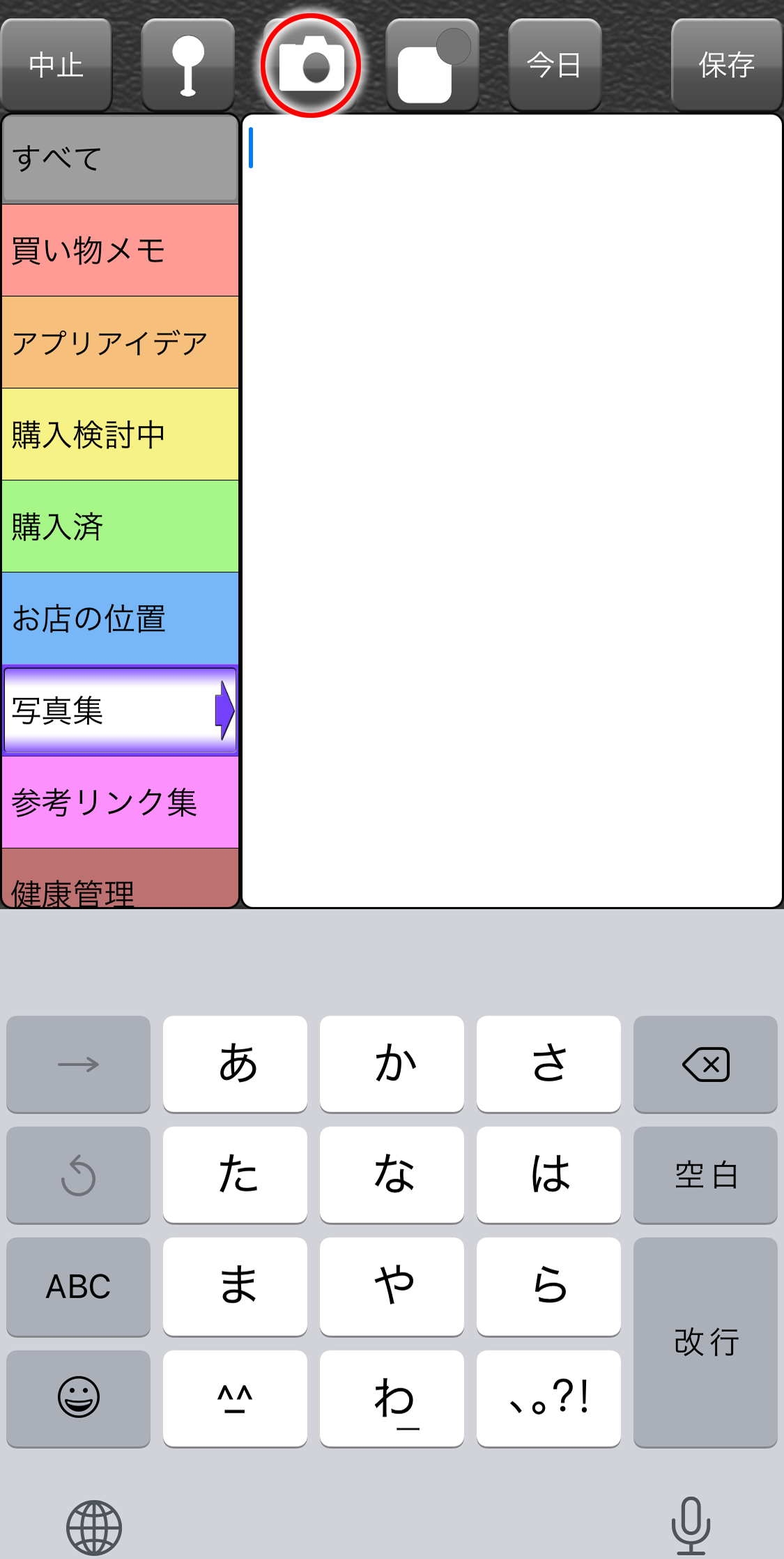This screenshot has width=784, height=1559.
Task: Tap the sticky note icon
Action: click(x=432, y=66)
